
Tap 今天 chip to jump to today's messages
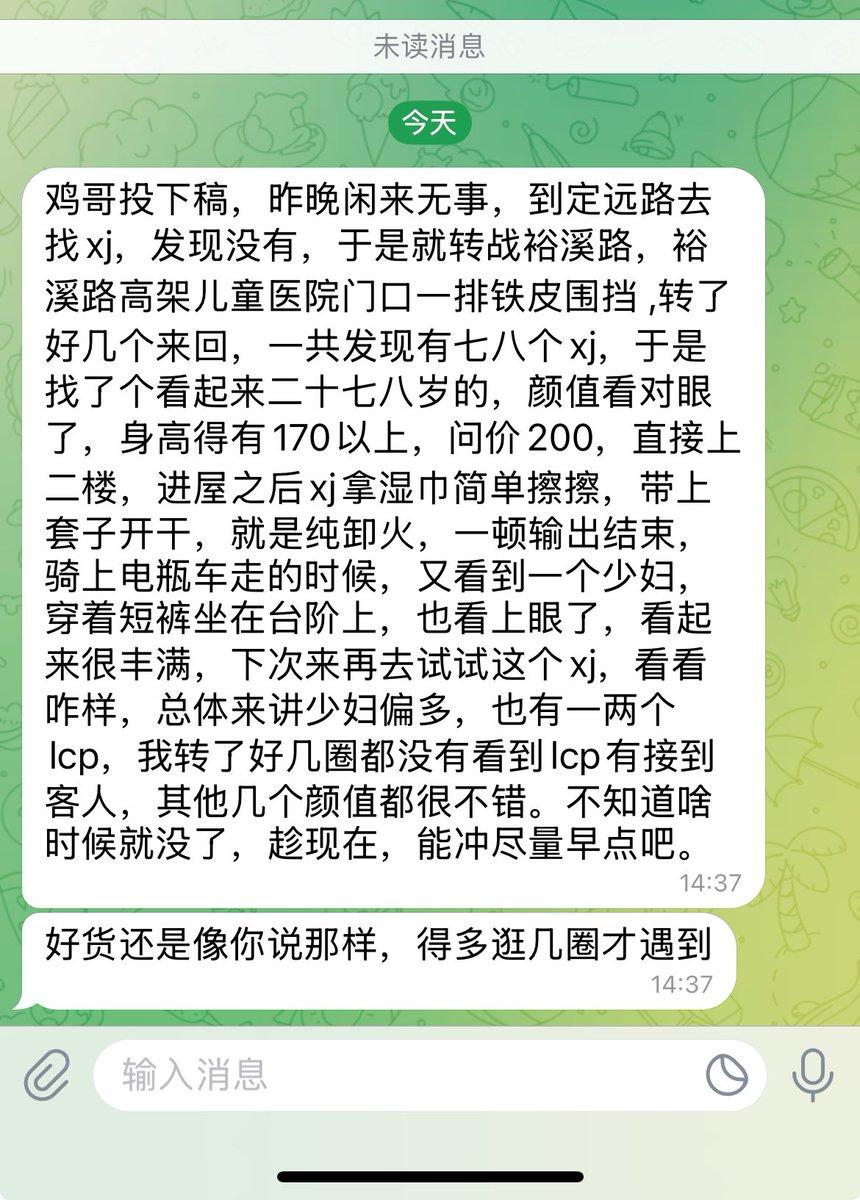tap(429, 126)
